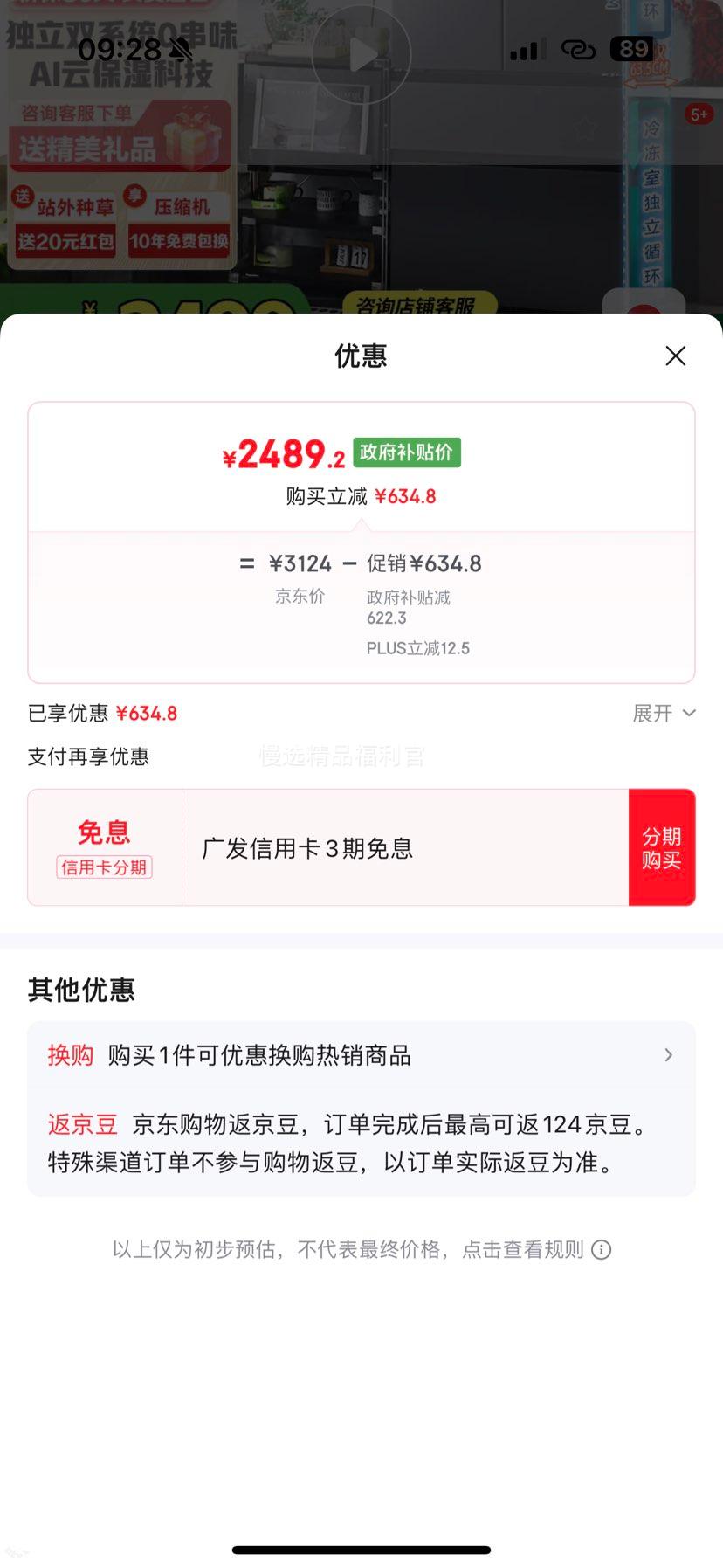Open 换购 swap deal details via right arrow
723x1568 pixels.
(x=668, y=1054)
